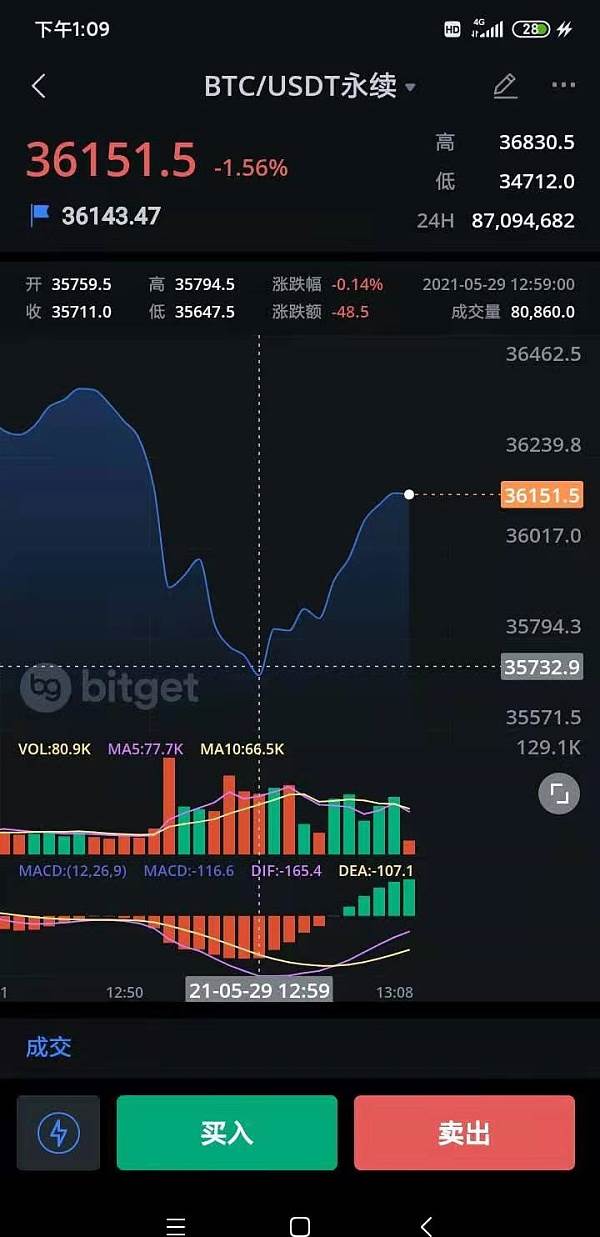The image size is (600, 1237).
Task: Tap the red 卖出 button
Action: pos(464,1133)
